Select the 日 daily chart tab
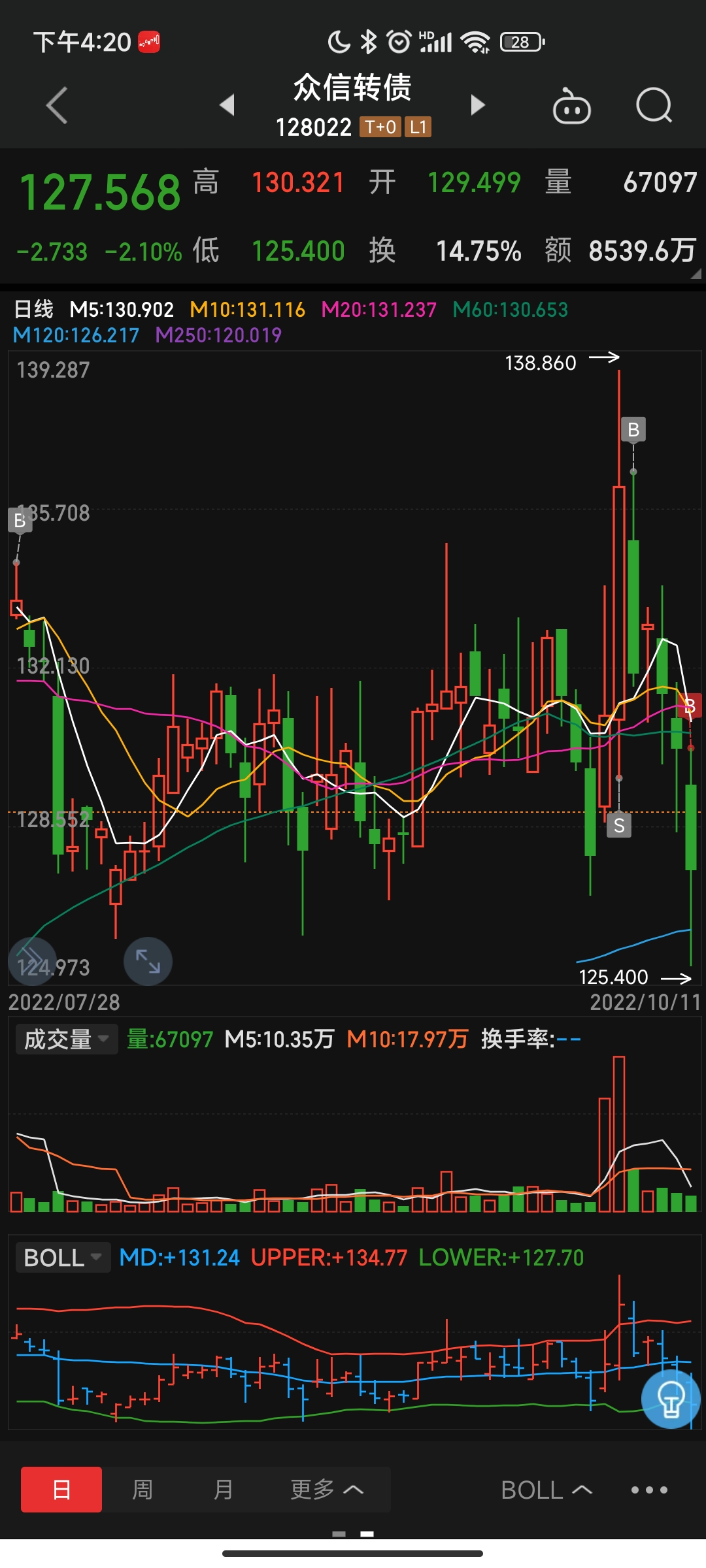Image resolution: width=706 pixels, height=1568 pixels. [61, 1490]
